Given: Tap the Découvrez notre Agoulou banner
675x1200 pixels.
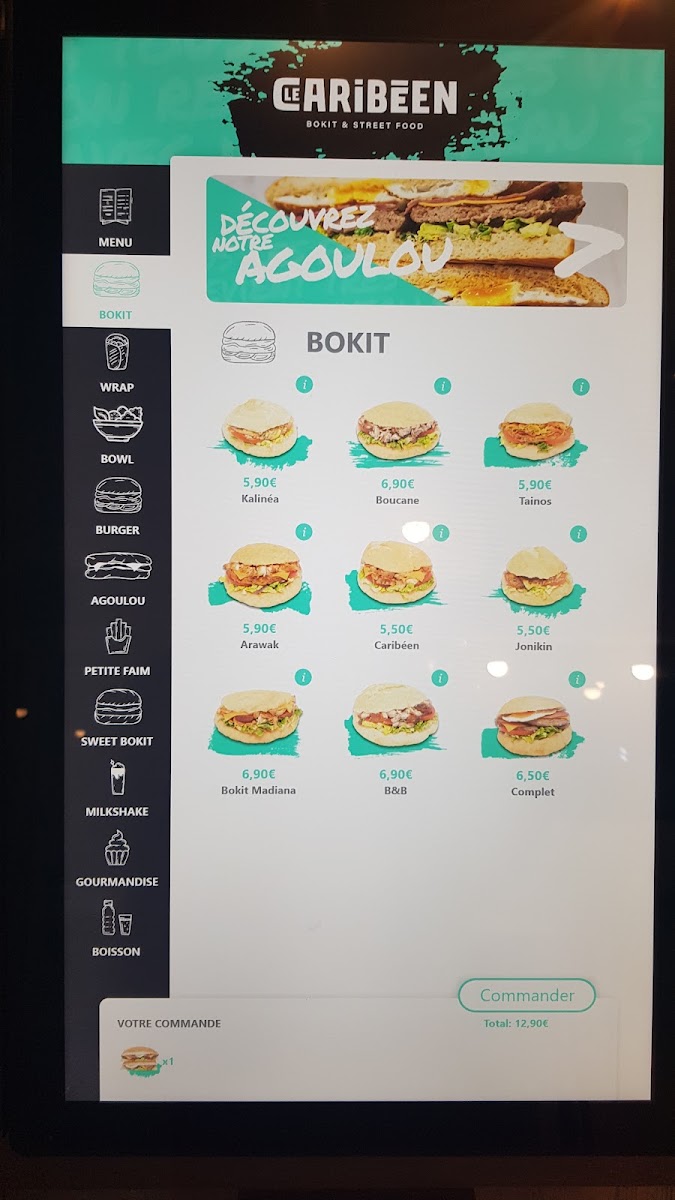Looking at the screenshot, I should coord(417,241).
